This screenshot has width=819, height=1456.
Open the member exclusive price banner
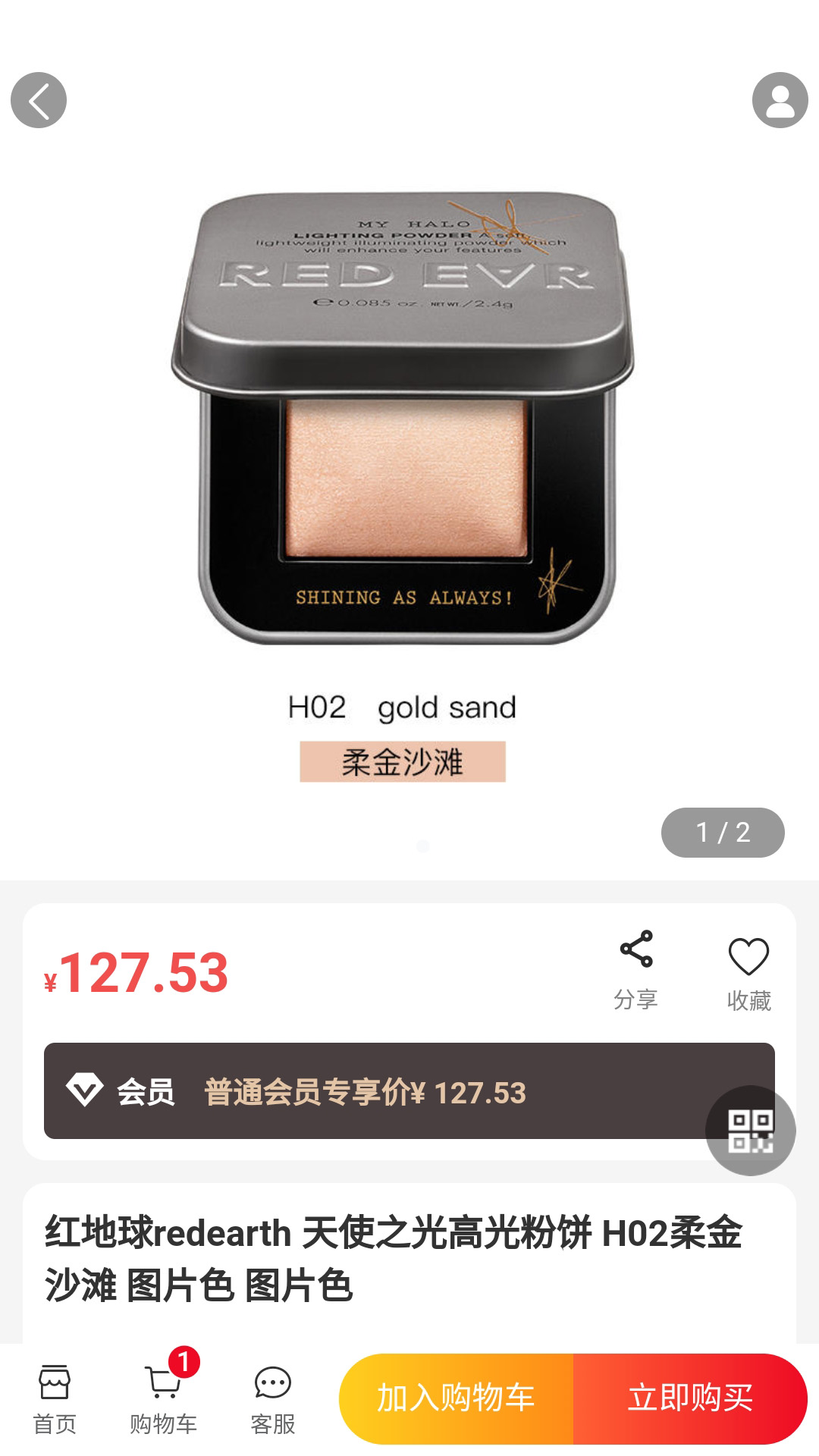click(x=364, y=1091)
